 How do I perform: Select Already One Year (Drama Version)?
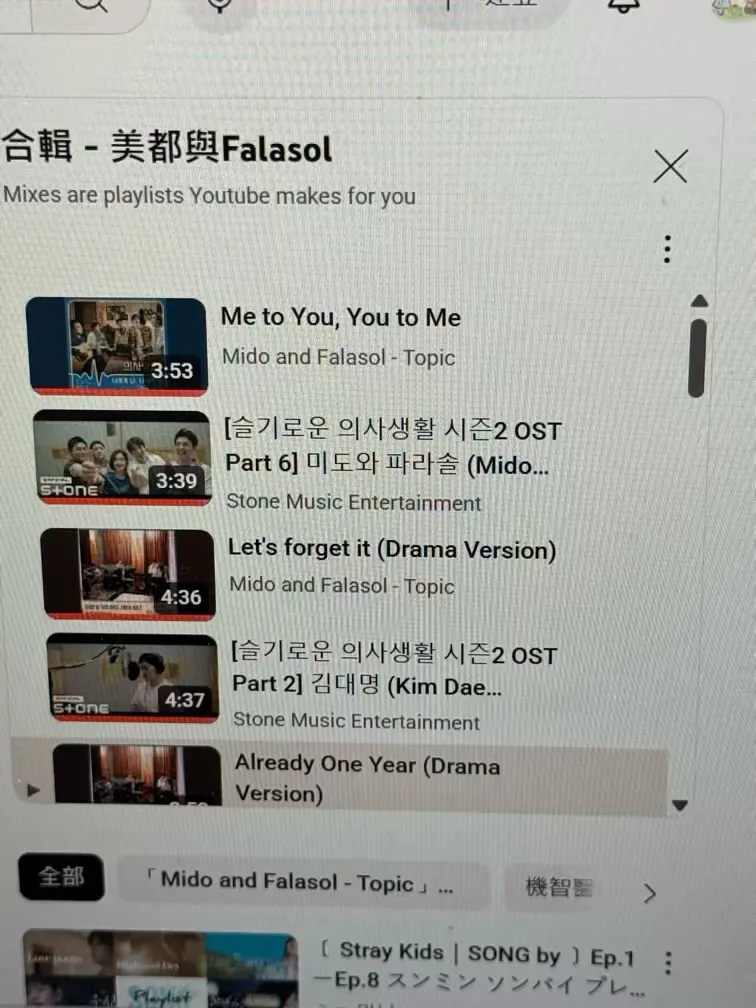point(367,779)
